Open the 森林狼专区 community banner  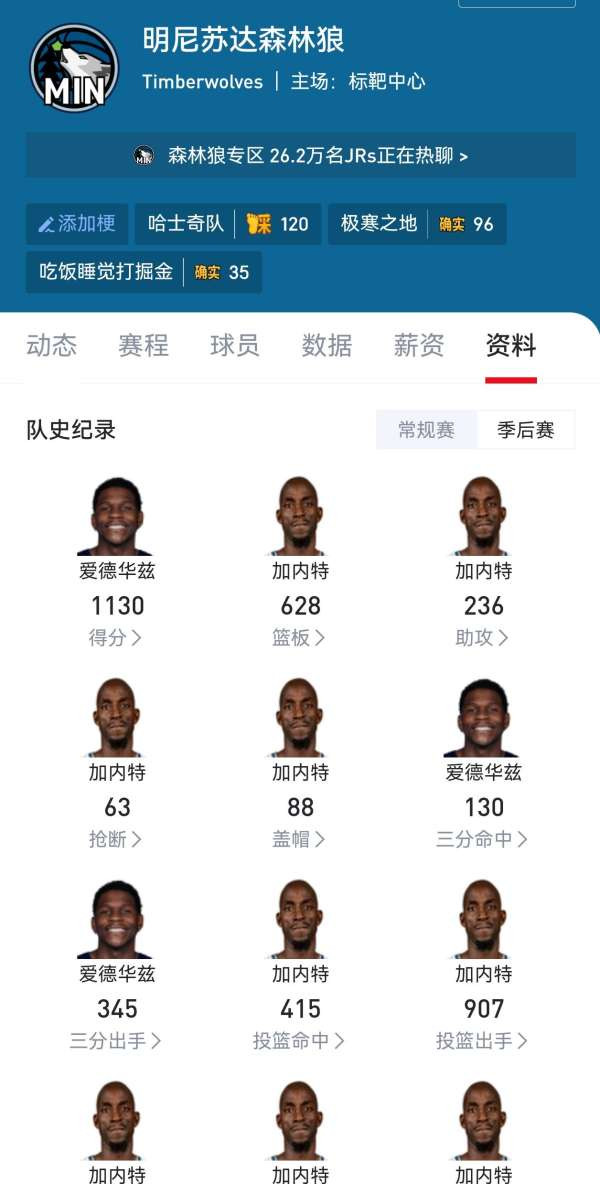click(300, 155)
